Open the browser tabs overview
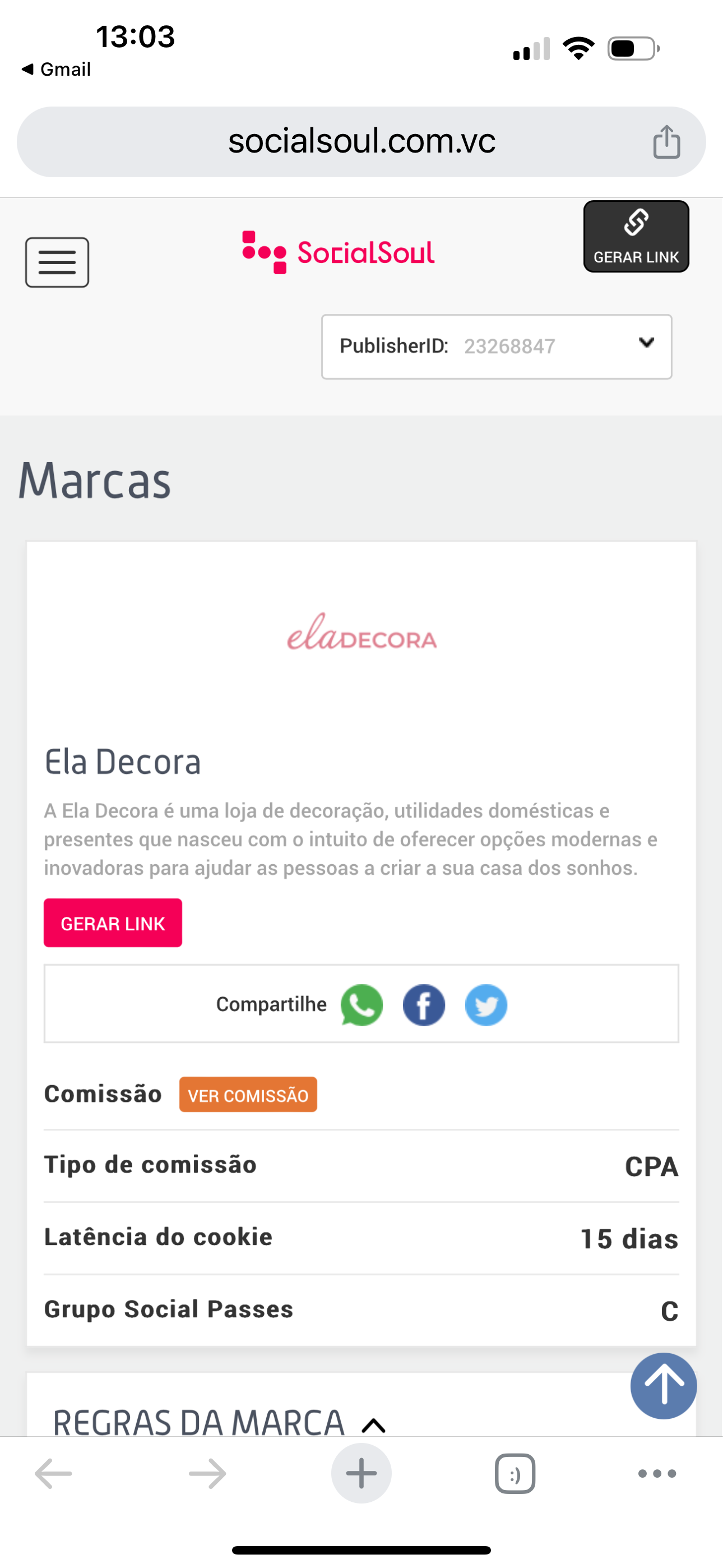 coord(515,1474)
